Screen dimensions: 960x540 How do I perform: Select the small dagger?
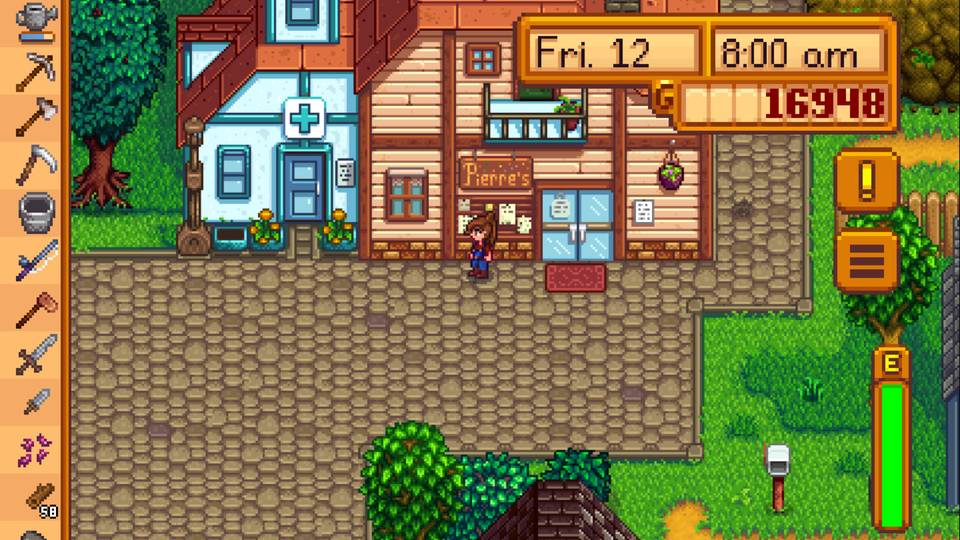tap(36, 403)
